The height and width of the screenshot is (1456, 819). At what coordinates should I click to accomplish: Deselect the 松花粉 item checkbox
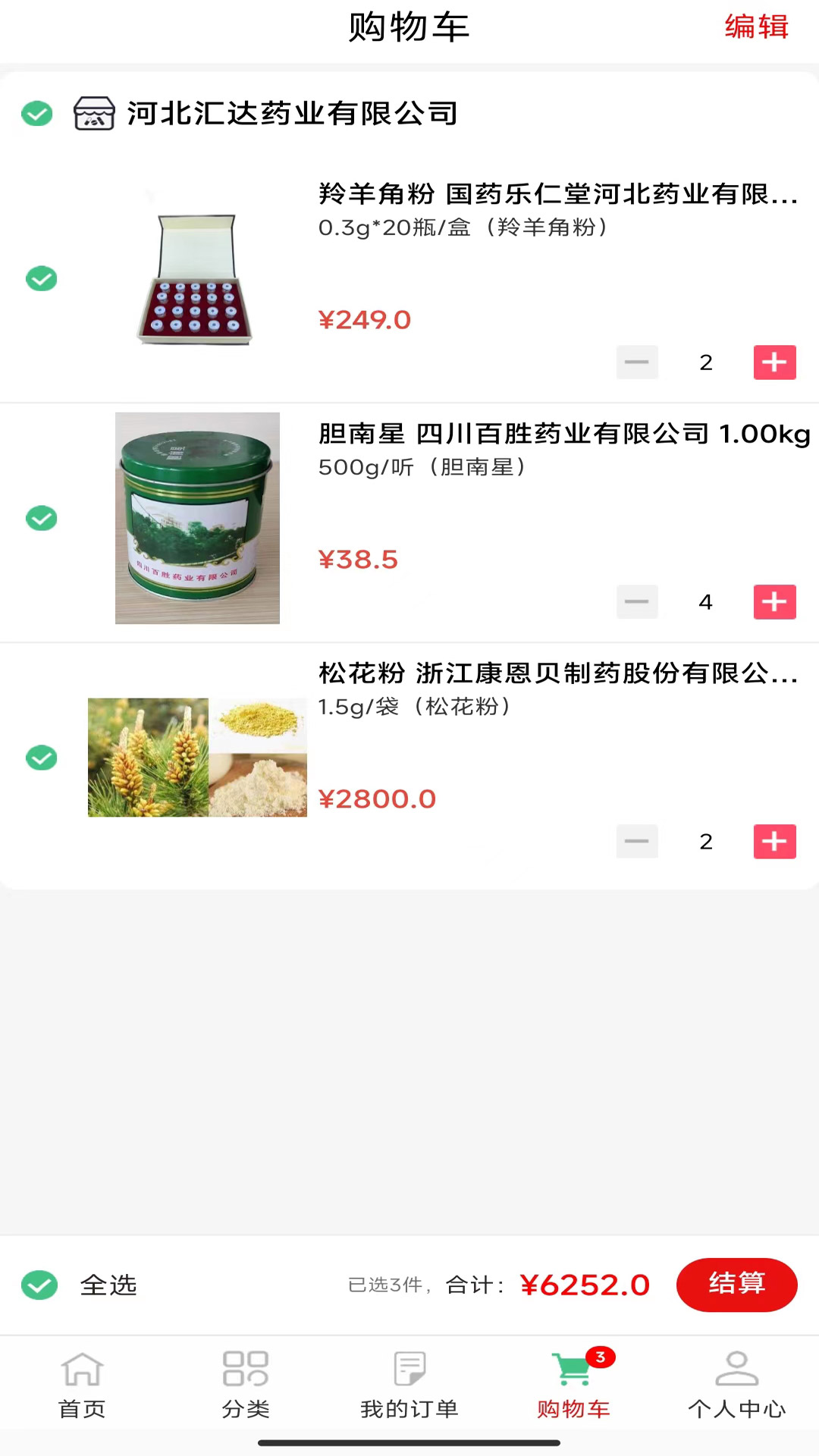42,758
